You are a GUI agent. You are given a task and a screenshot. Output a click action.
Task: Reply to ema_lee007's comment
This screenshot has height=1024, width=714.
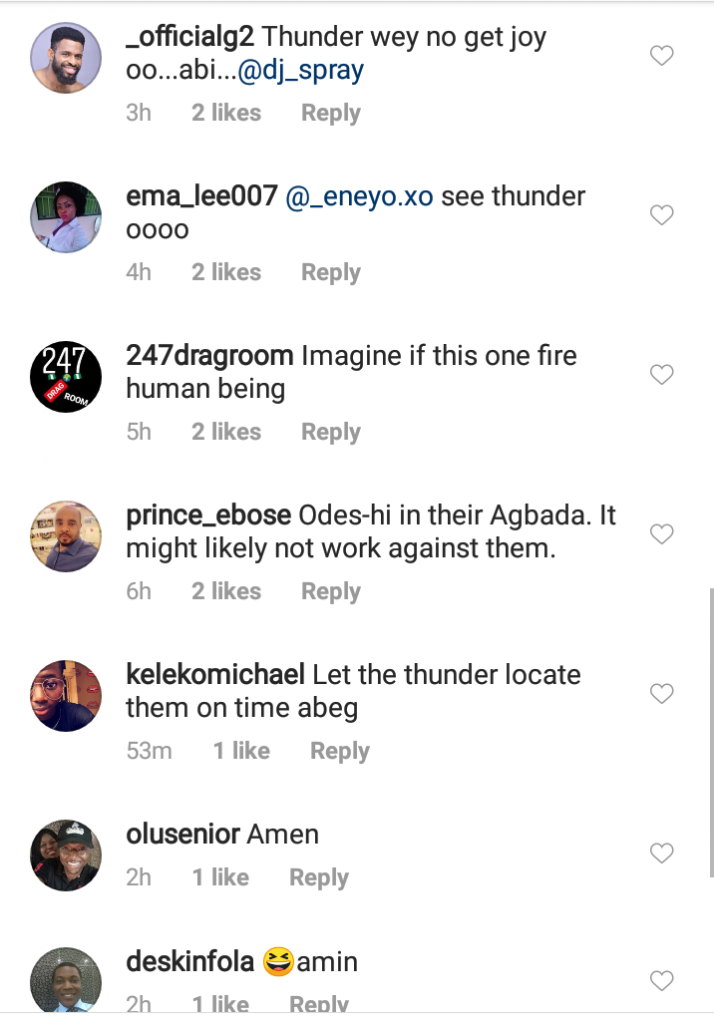point(330,272)
